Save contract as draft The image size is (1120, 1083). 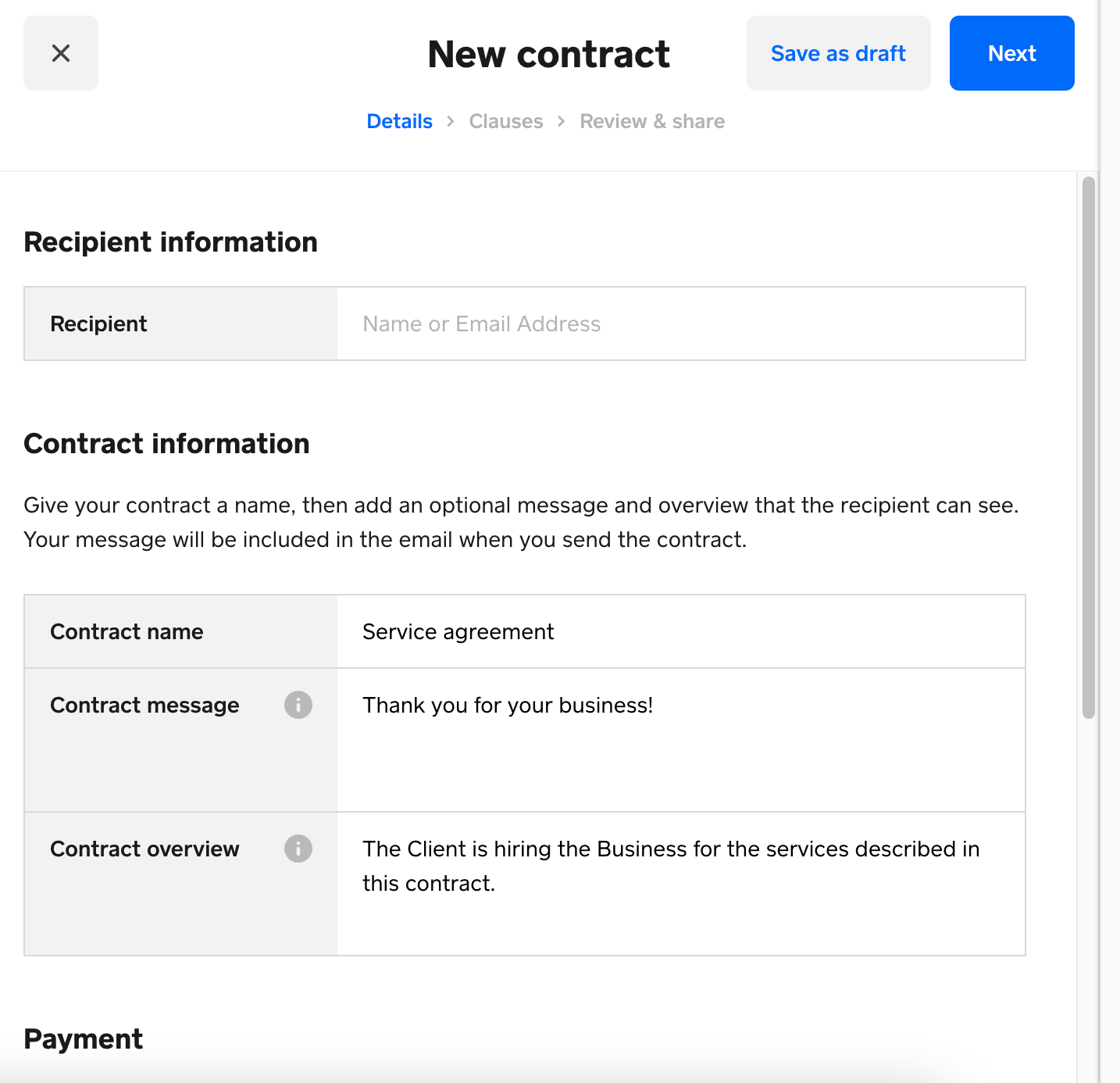tap(838, 53)
